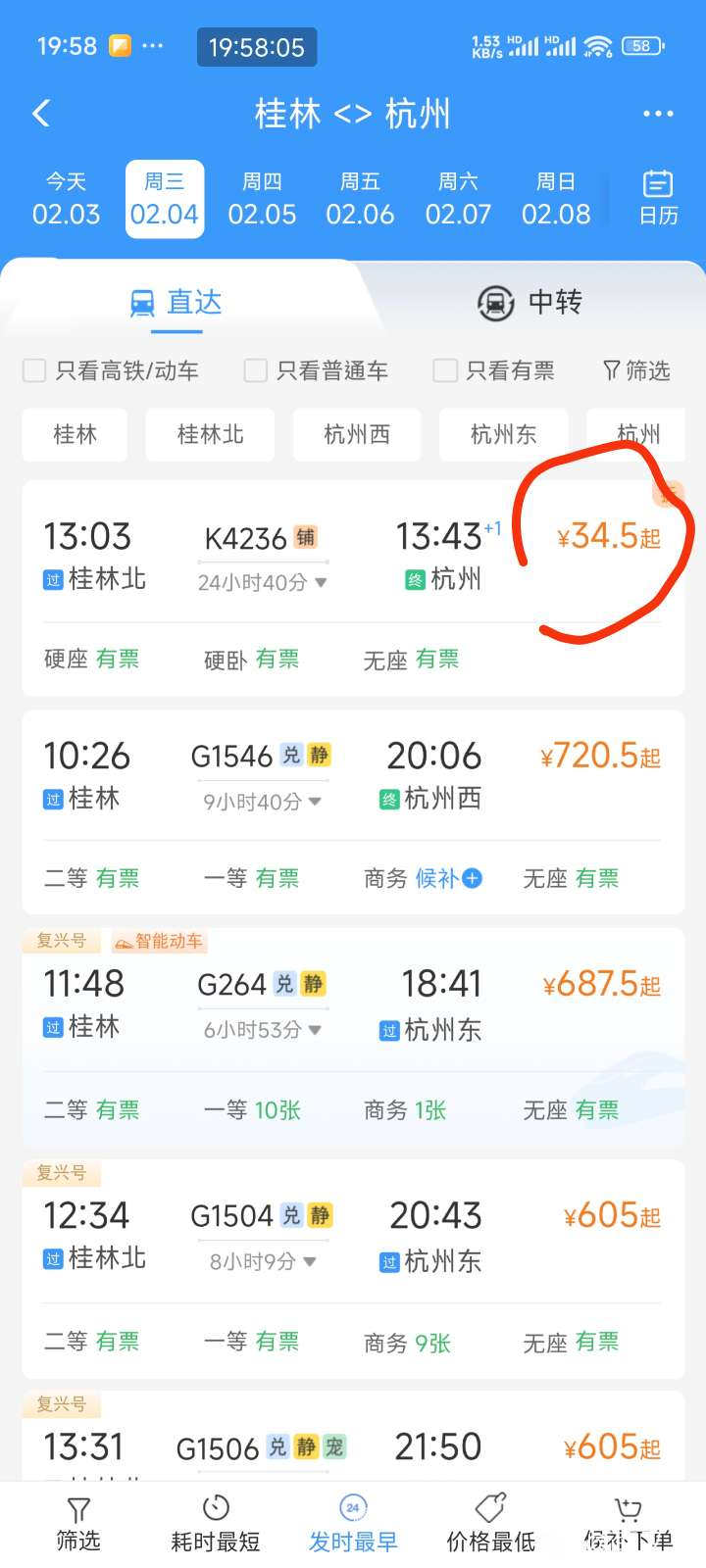Open the three-dot overflow menu
This screenshot has height=1568, width=706.
657,114
